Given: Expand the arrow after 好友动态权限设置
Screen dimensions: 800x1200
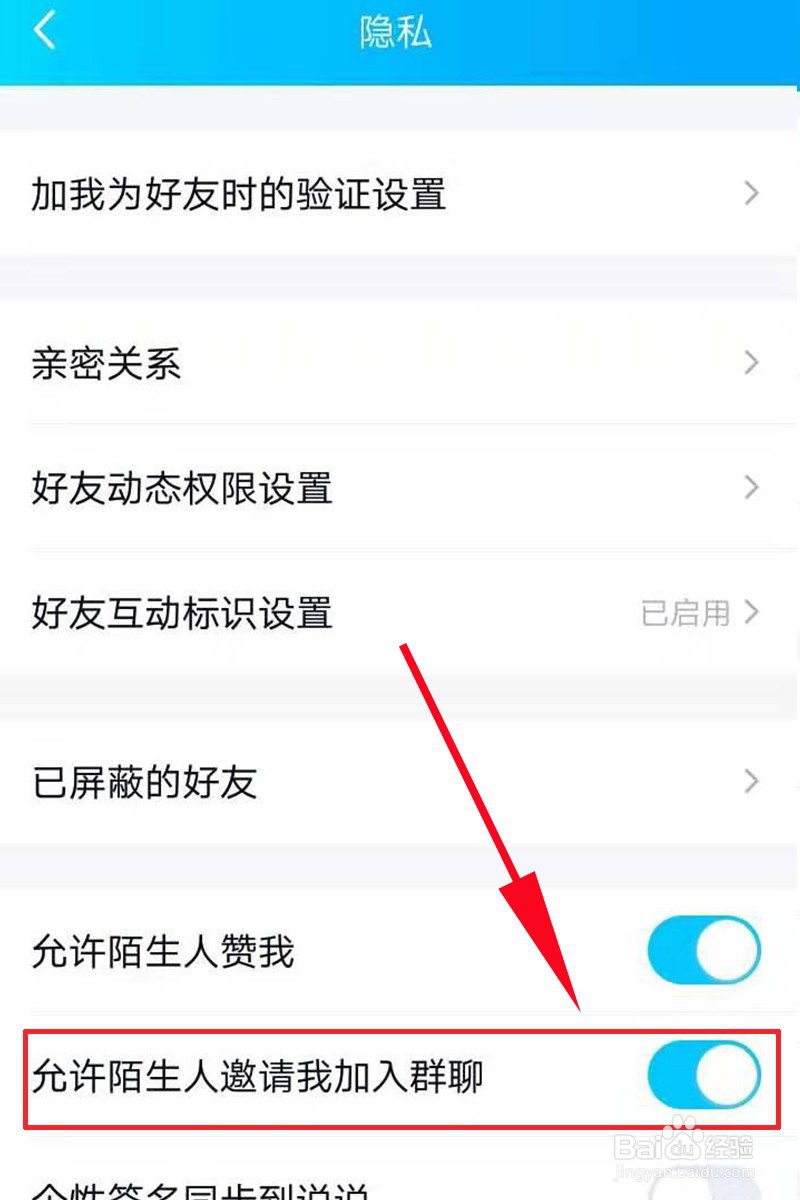Looking at the screenshot, I should click(752, 489).
